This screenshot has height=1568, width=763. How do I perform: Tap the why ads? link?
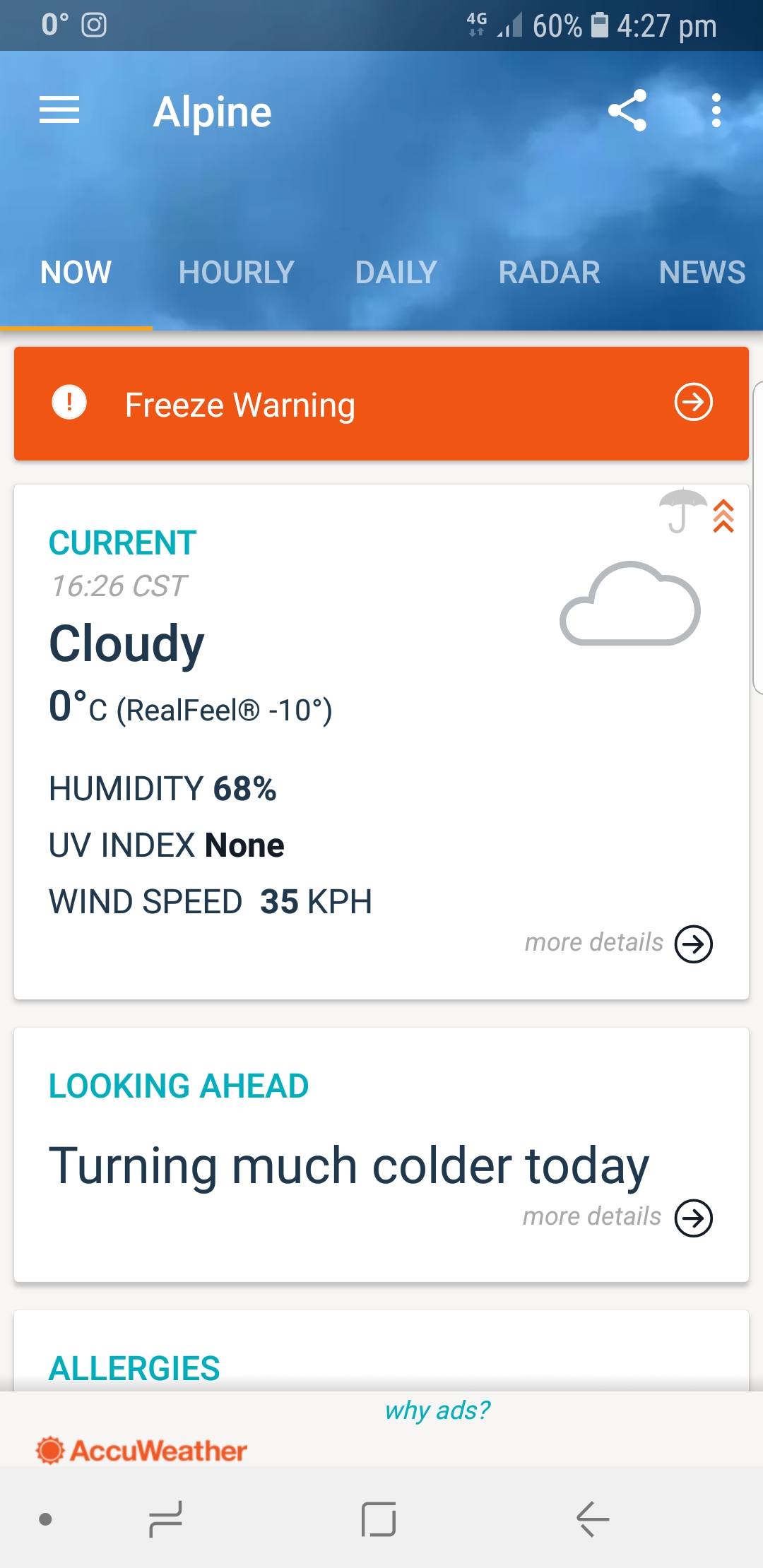pyautogui.click(x=437, y=1410)
